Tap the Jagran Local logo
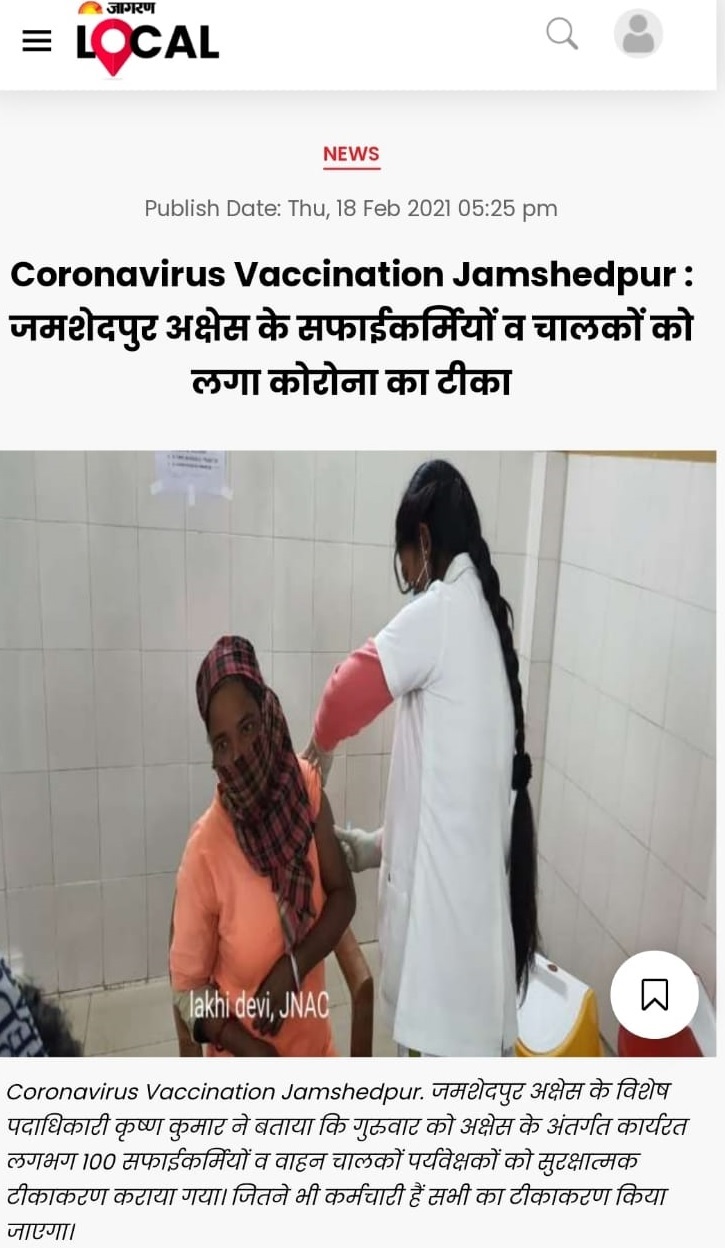 pyautogui.click(x=147, y=39)
